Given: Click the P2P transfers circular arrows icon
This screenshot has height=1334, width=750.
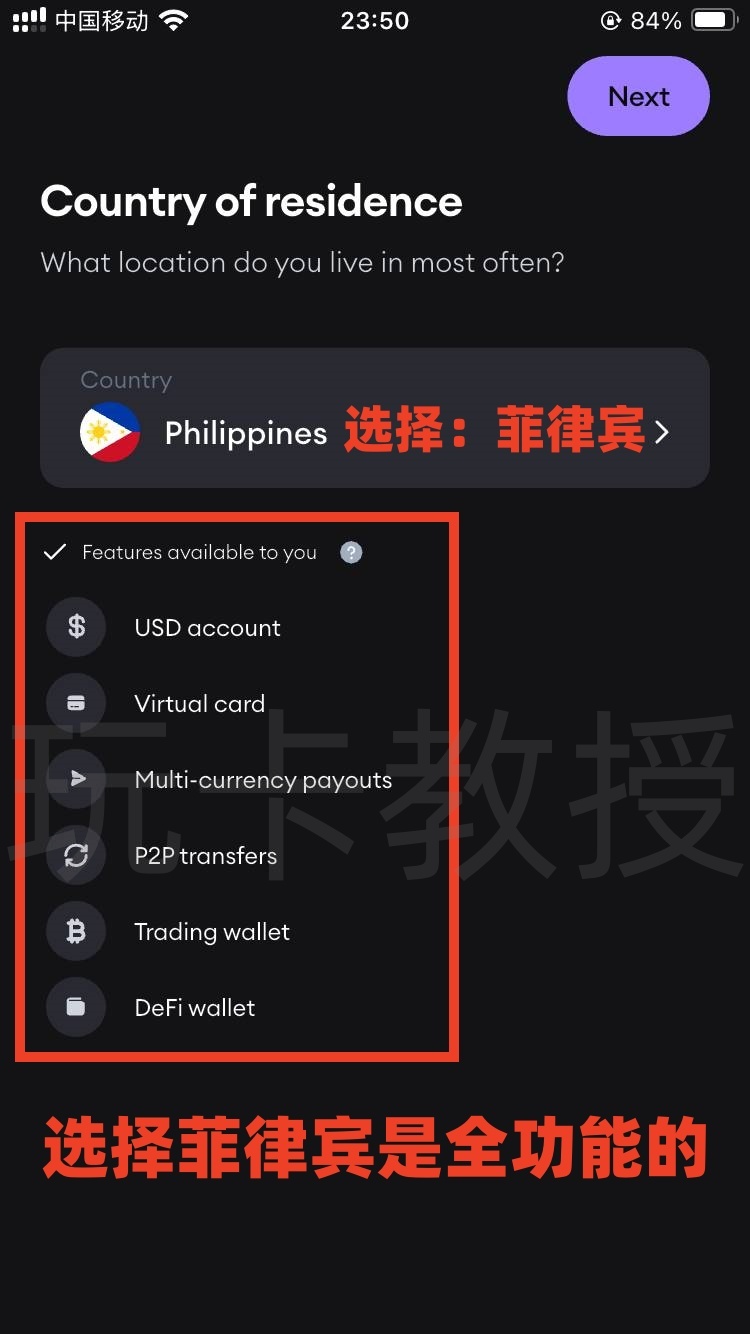Looking at the screenshot, I should pos(76,855).
